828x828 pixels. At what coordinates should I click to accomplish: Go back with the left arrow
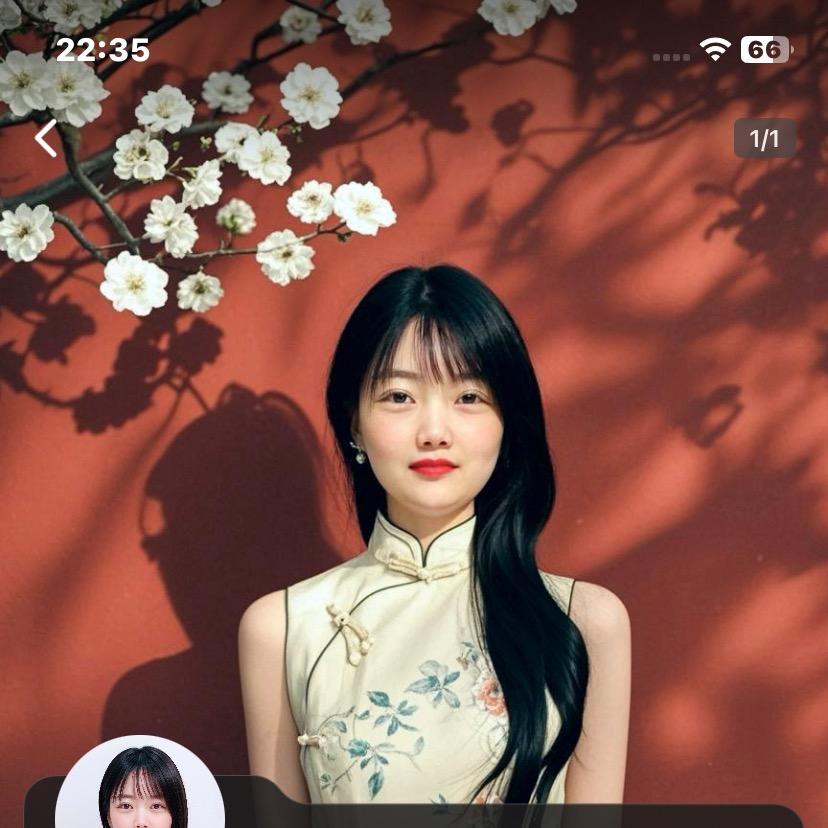(46, 138)
